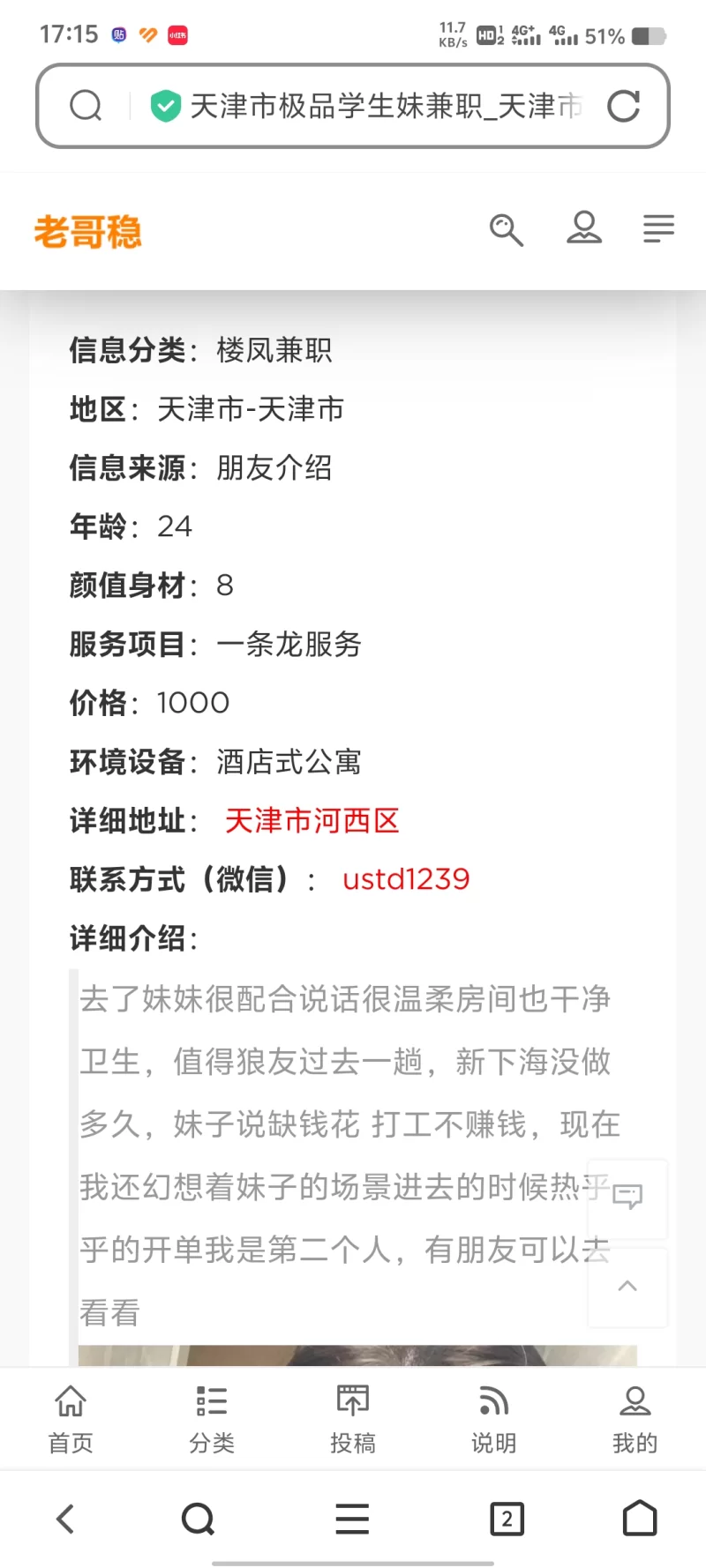
Task: View the 2 open browser tabs
Action: tap(507, 1519)
